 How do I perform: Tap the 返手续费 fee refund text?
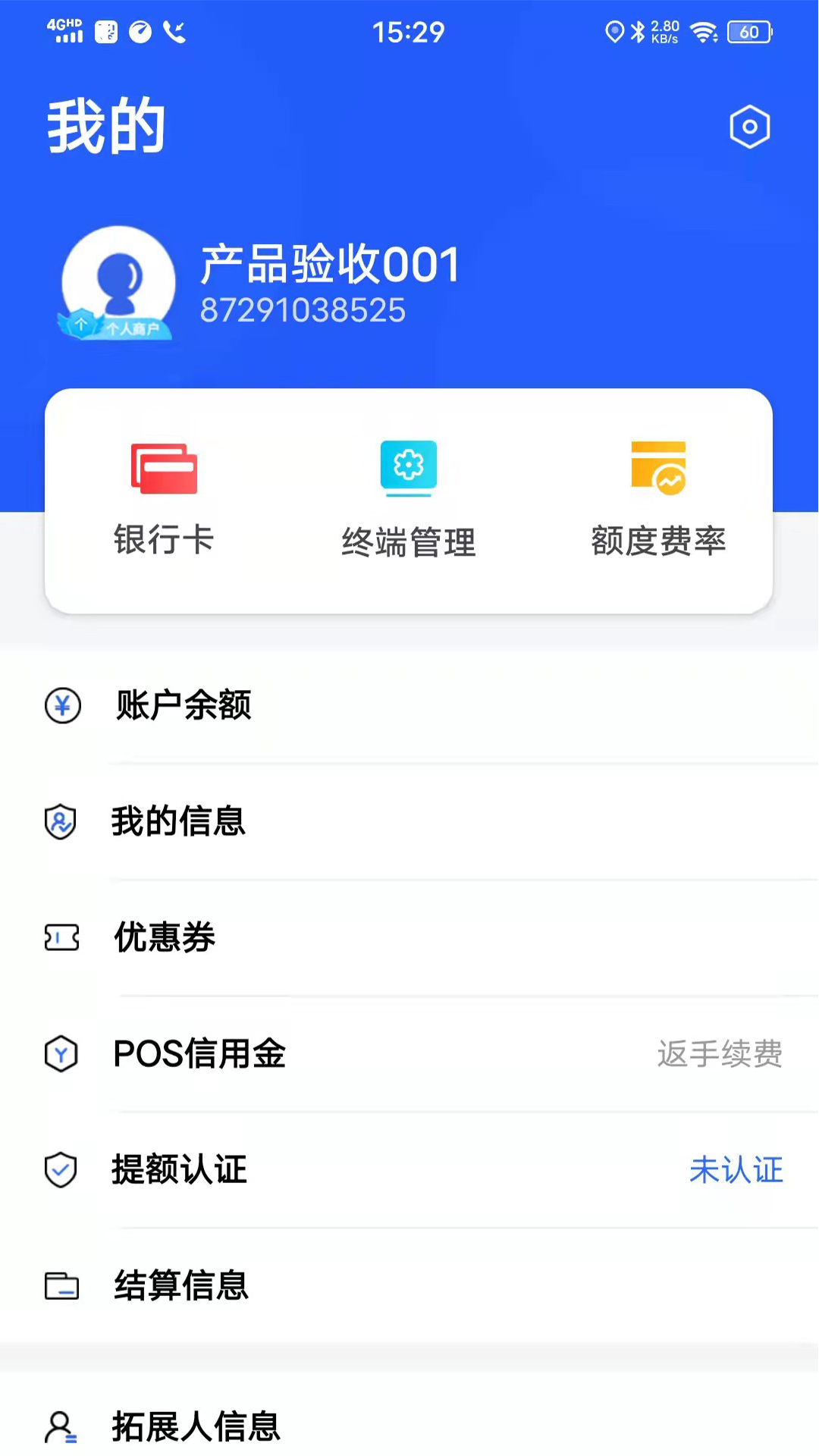coord(720,1053)
